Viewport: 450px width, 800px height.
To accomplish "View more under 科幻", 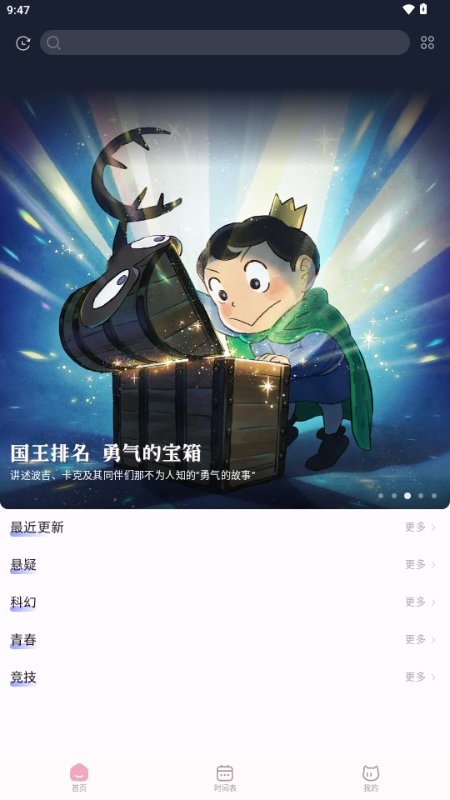I will pyautogui.click(x=420, y=602).
